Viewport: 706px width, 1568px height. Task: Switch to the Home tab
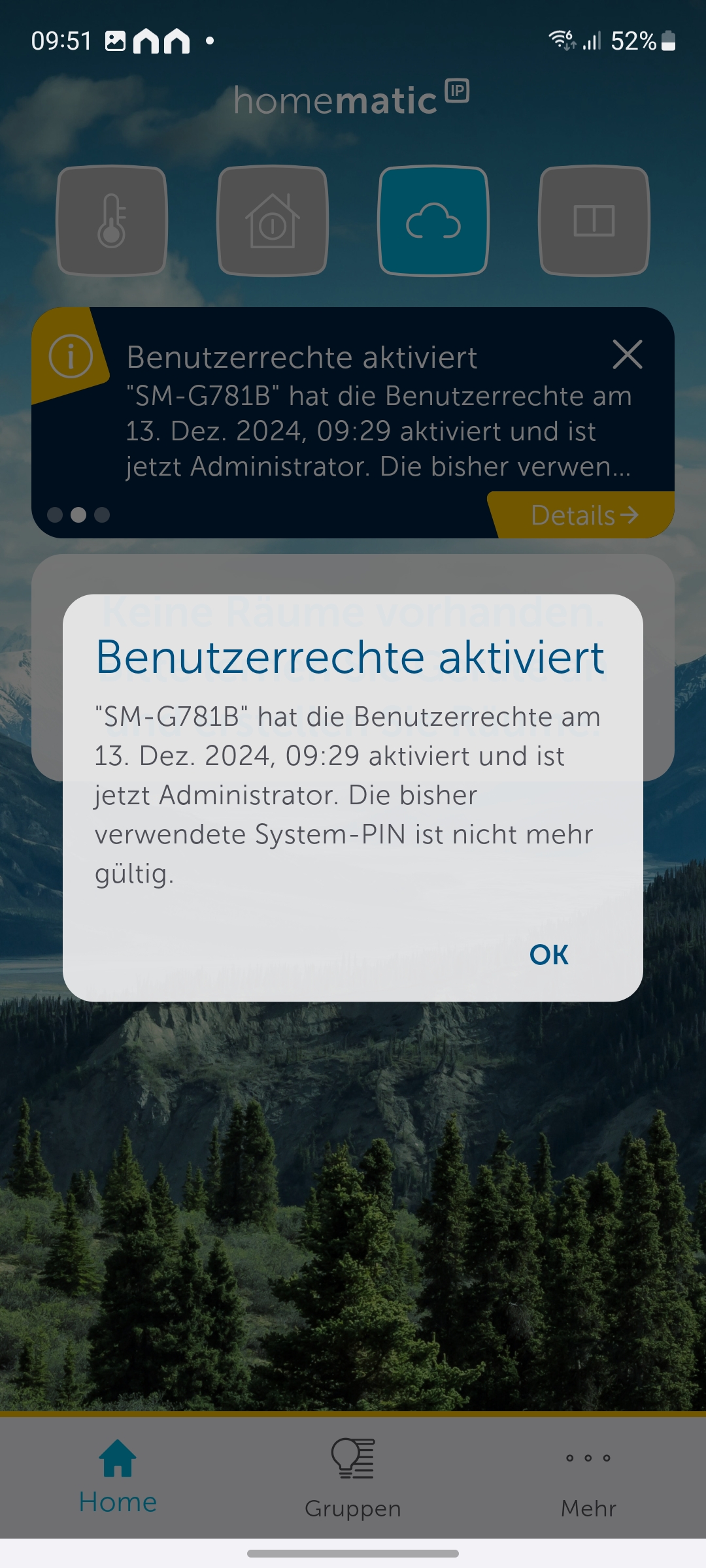point(118,1478)
